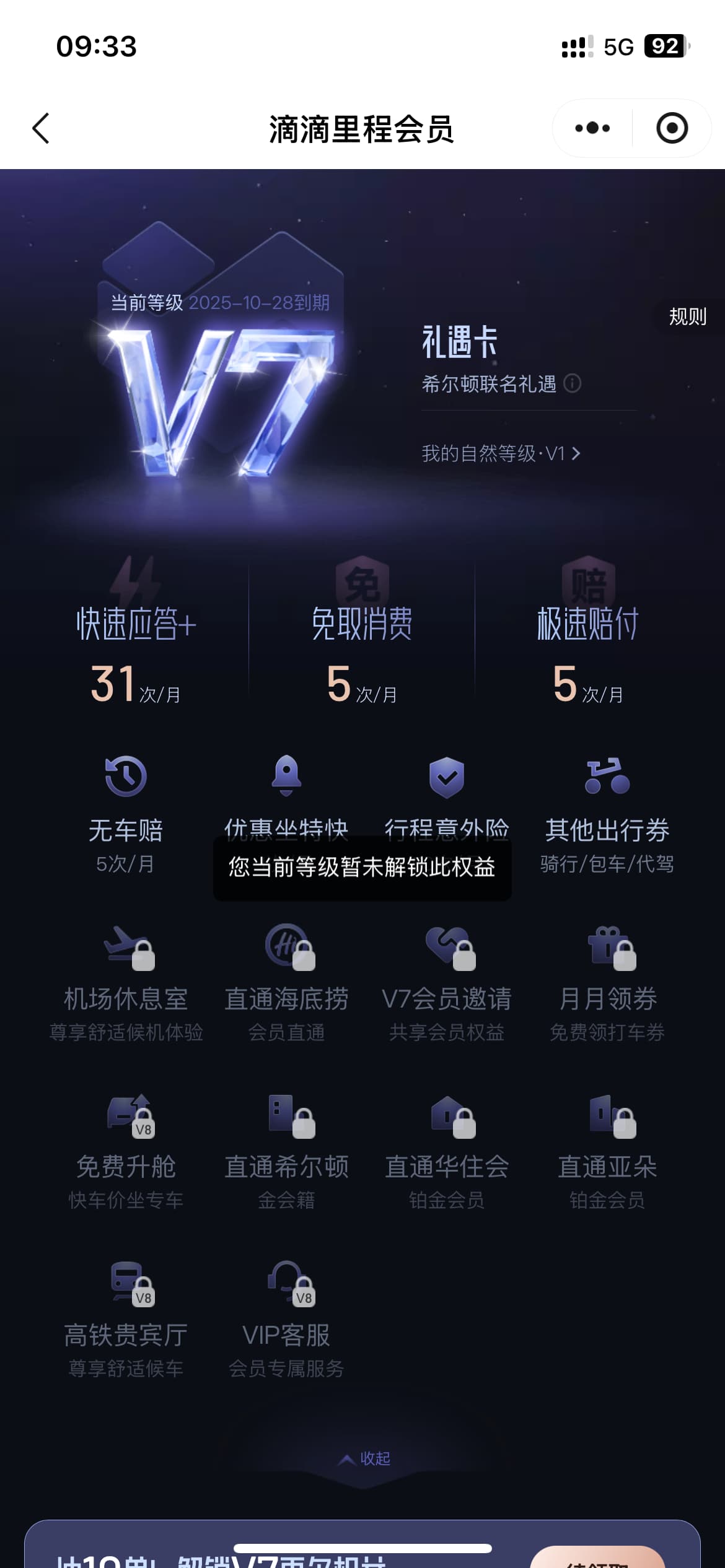Open the 高铁贵宾厅 benefit

coord(126,1319)
